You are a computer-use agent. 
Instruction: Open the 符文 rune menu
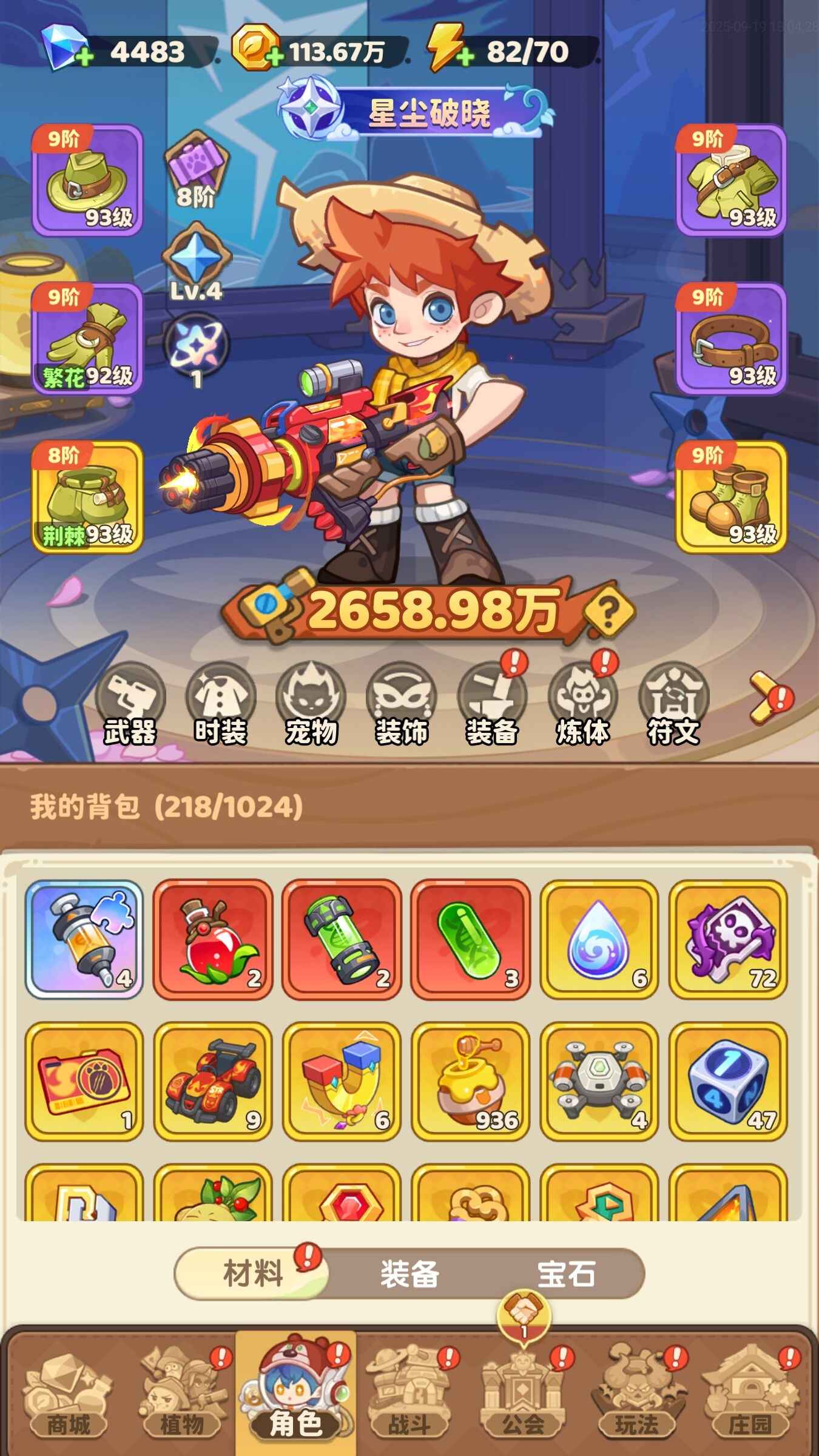(673, 704)
